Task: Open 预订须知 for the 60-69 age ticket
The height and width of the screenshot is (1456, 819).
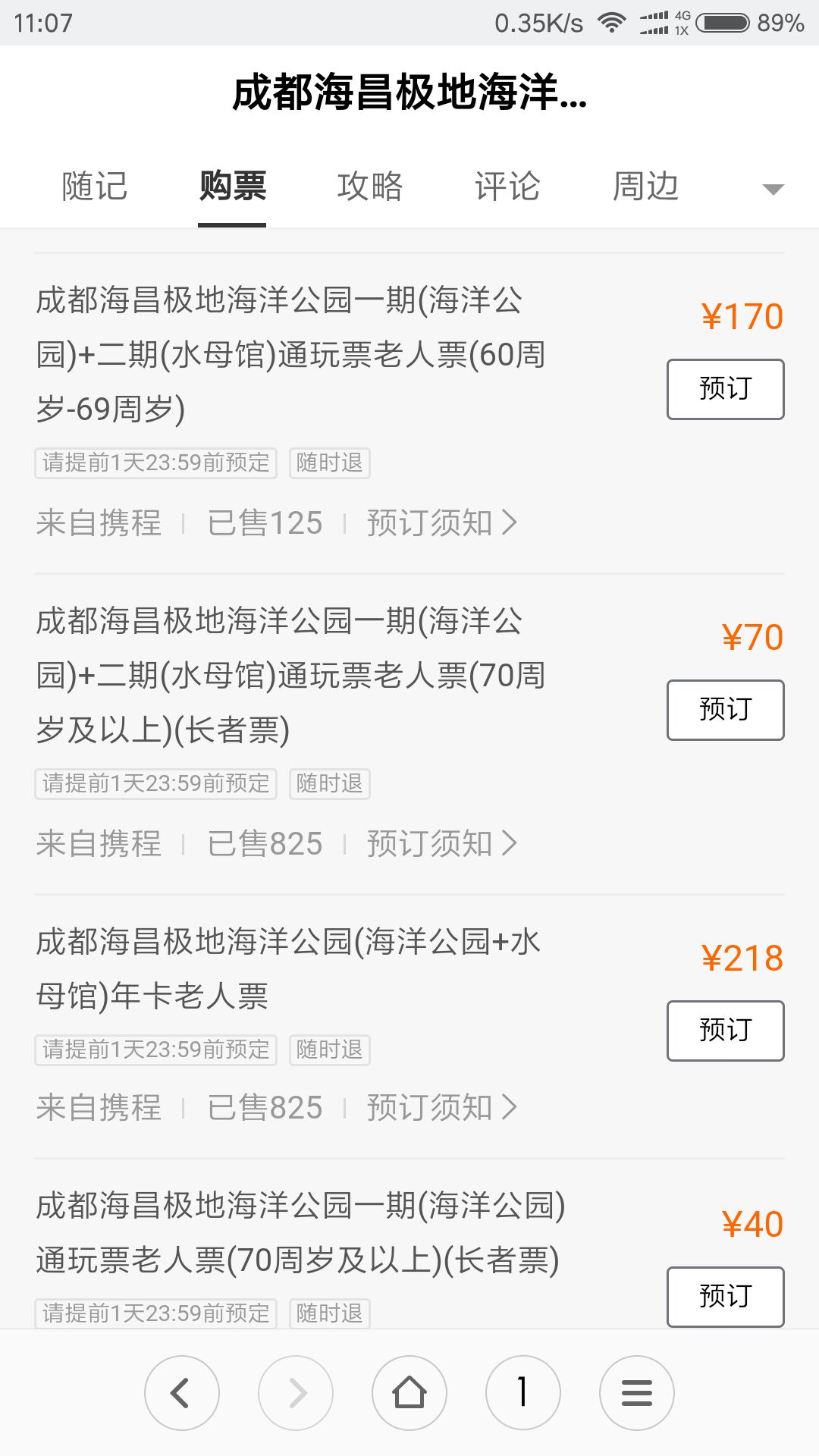Action: tap(442, 522)
